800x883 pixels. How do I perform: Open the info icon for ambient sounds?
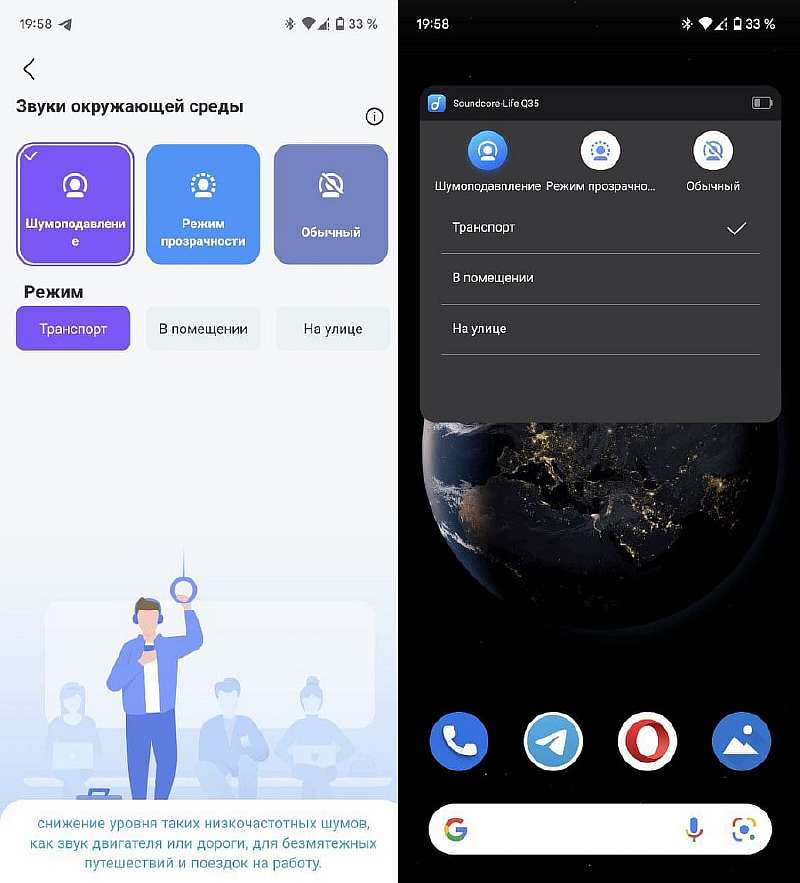(x=375, y=117)
